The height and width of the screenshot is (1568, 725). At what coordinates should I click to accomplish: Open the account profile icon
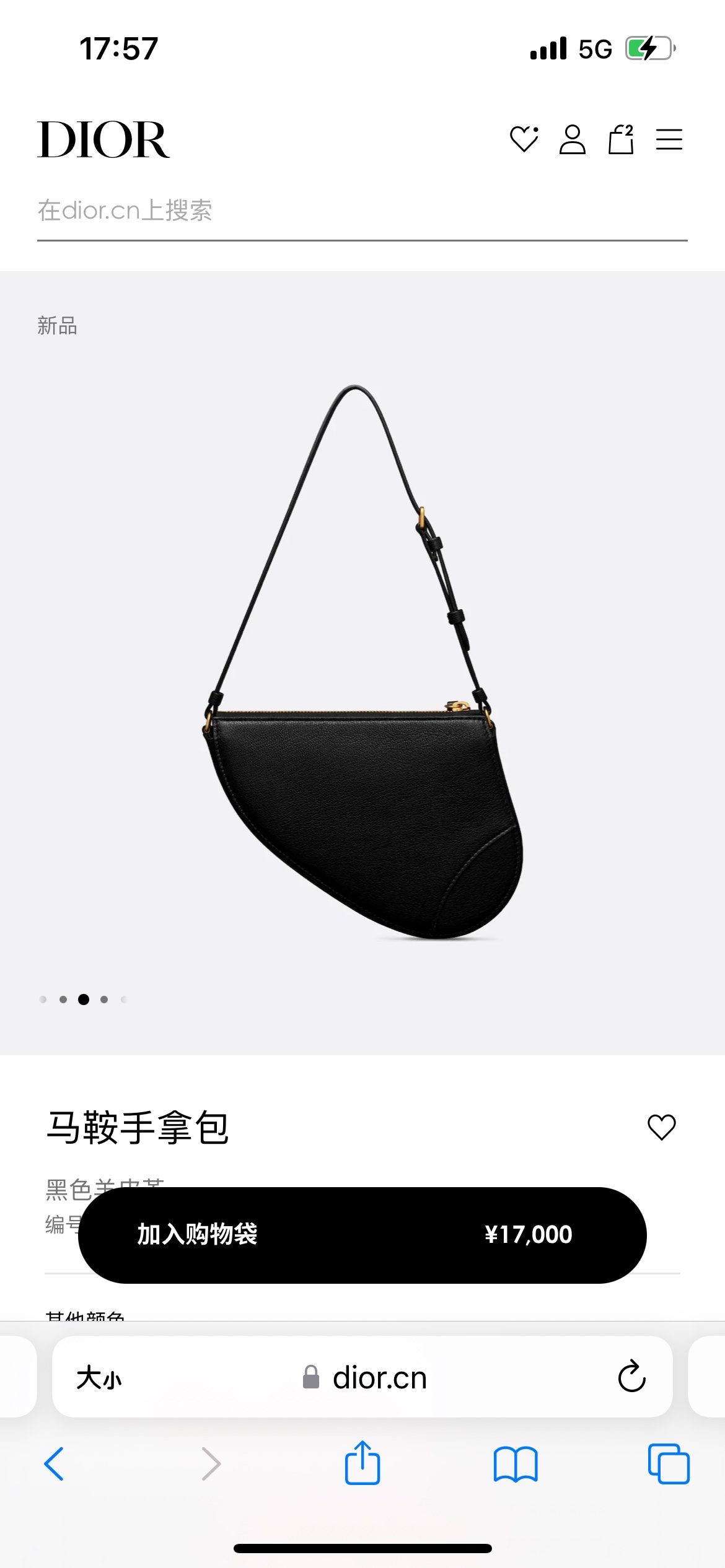pos(572,139)
